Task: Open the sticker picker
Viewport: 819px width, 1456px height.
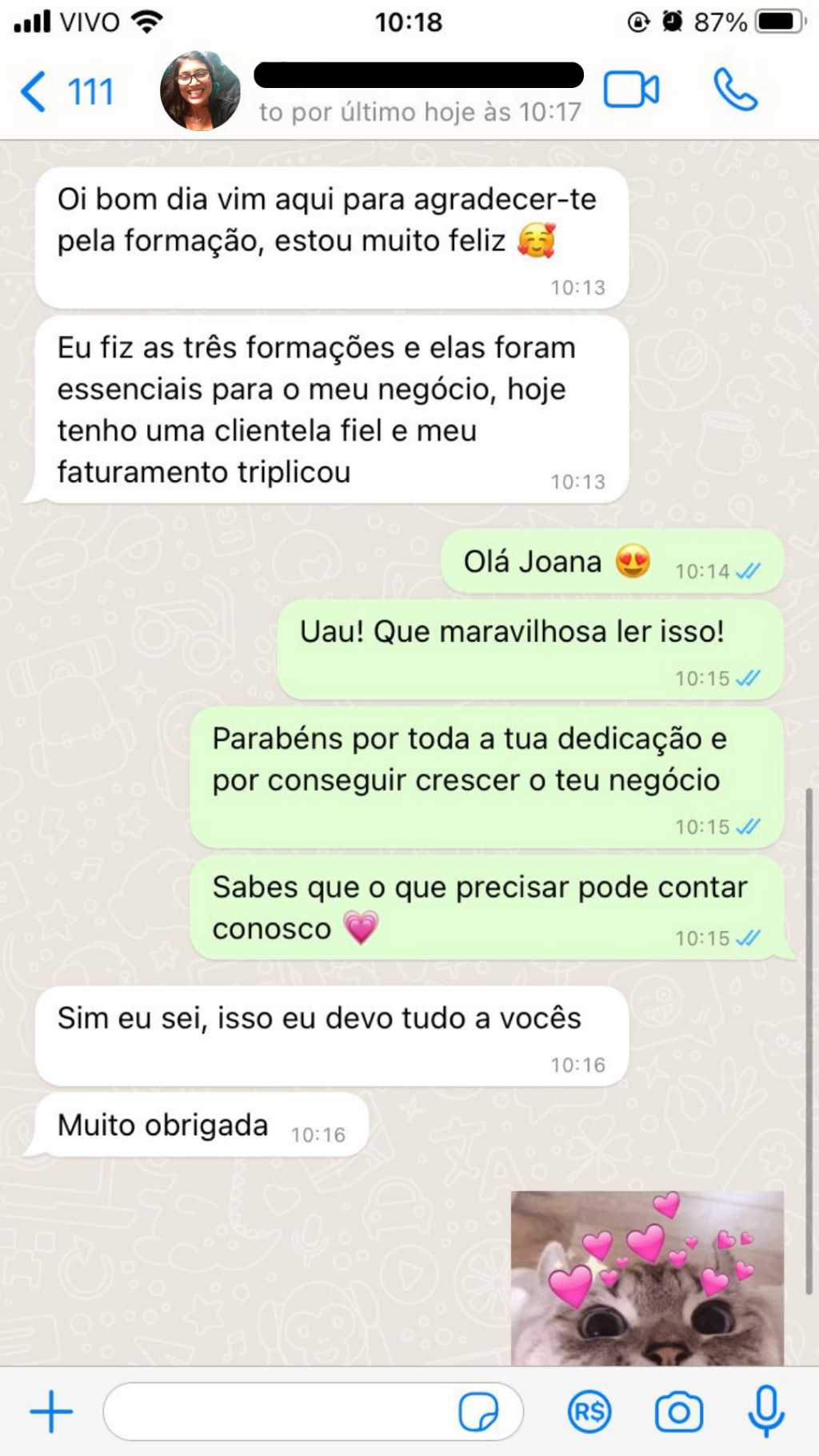Action: 478,1412
